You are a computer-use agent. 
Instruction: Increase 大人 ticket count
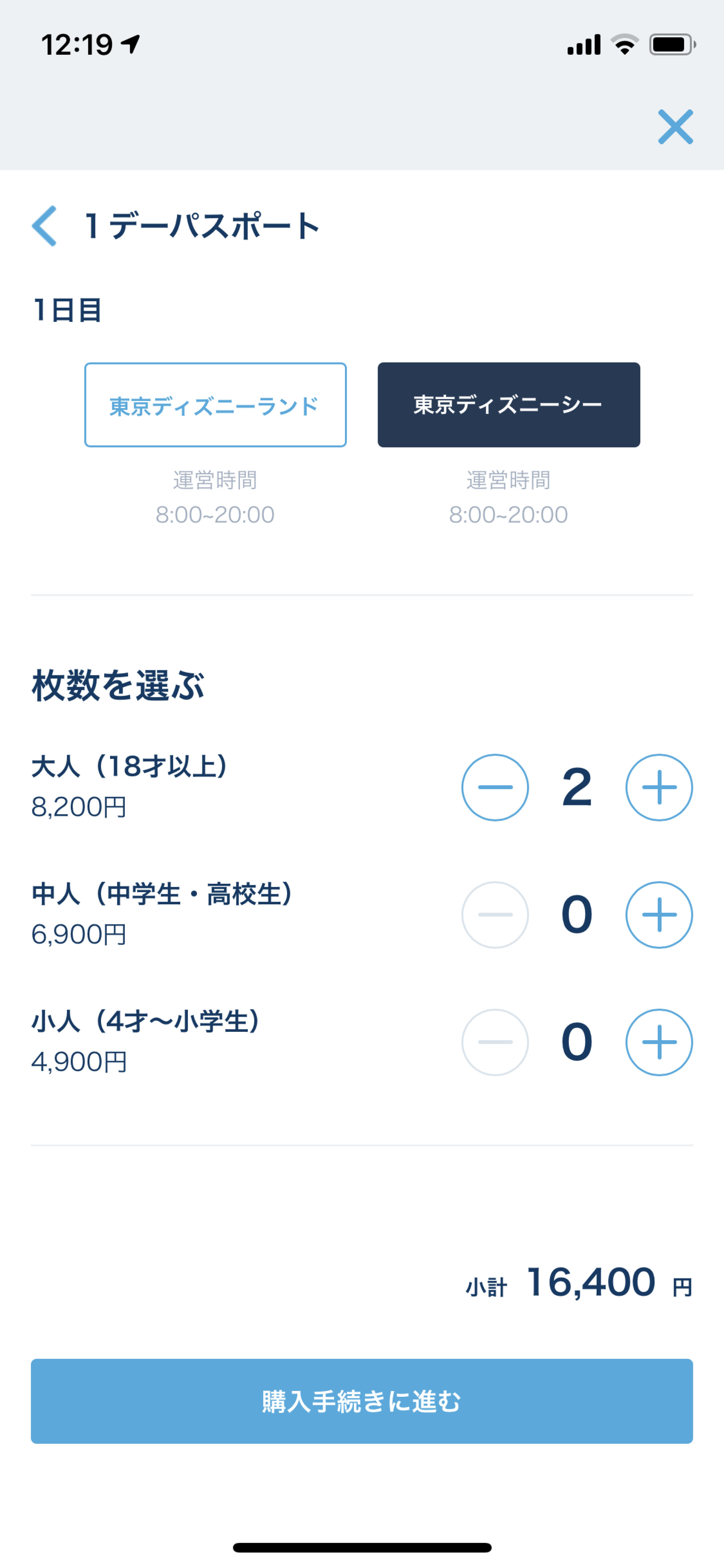coord(659,787)
